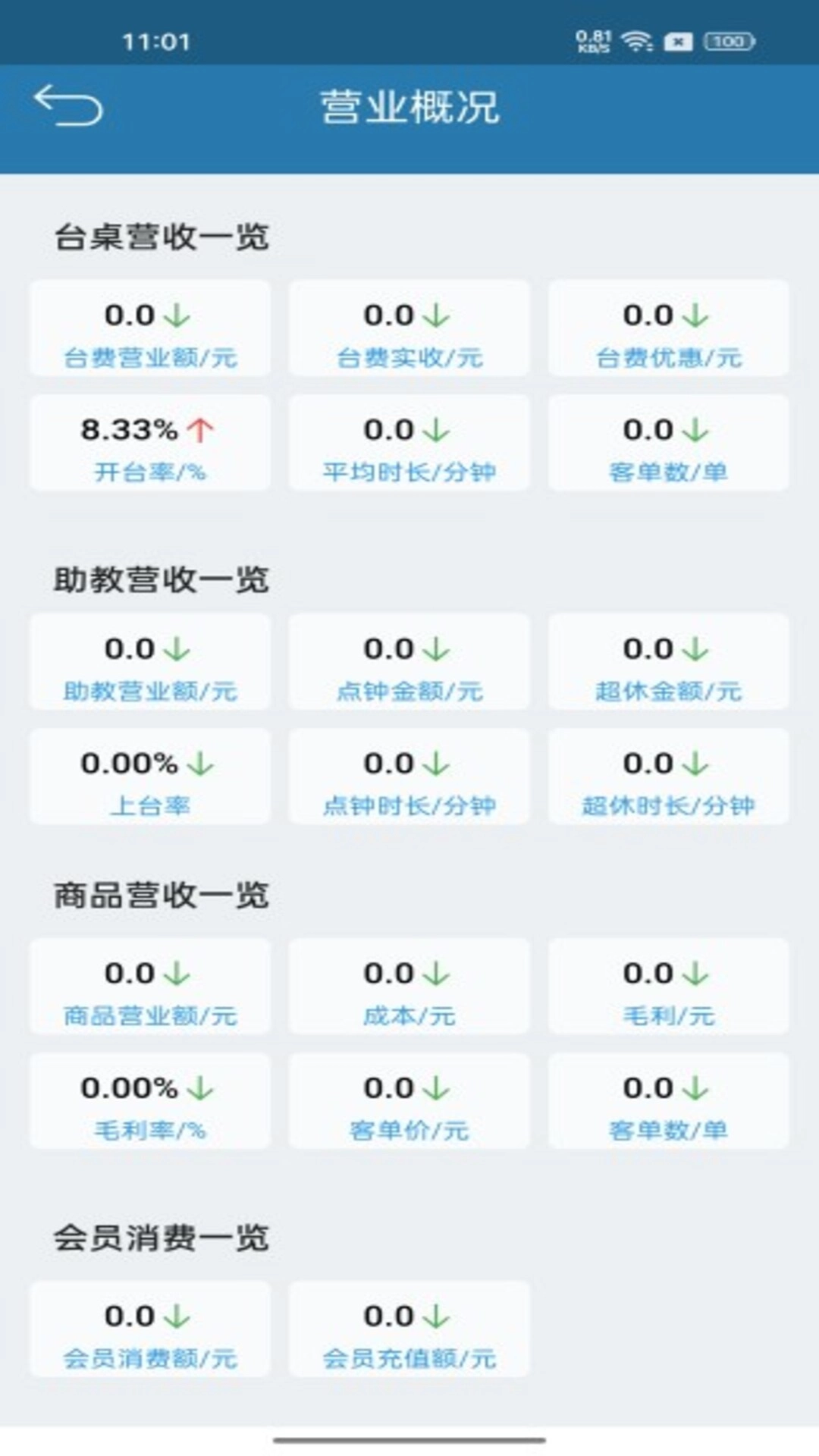Click the down arrow beside 商品营业额
819x1456 pixels.
click(177, 973)
